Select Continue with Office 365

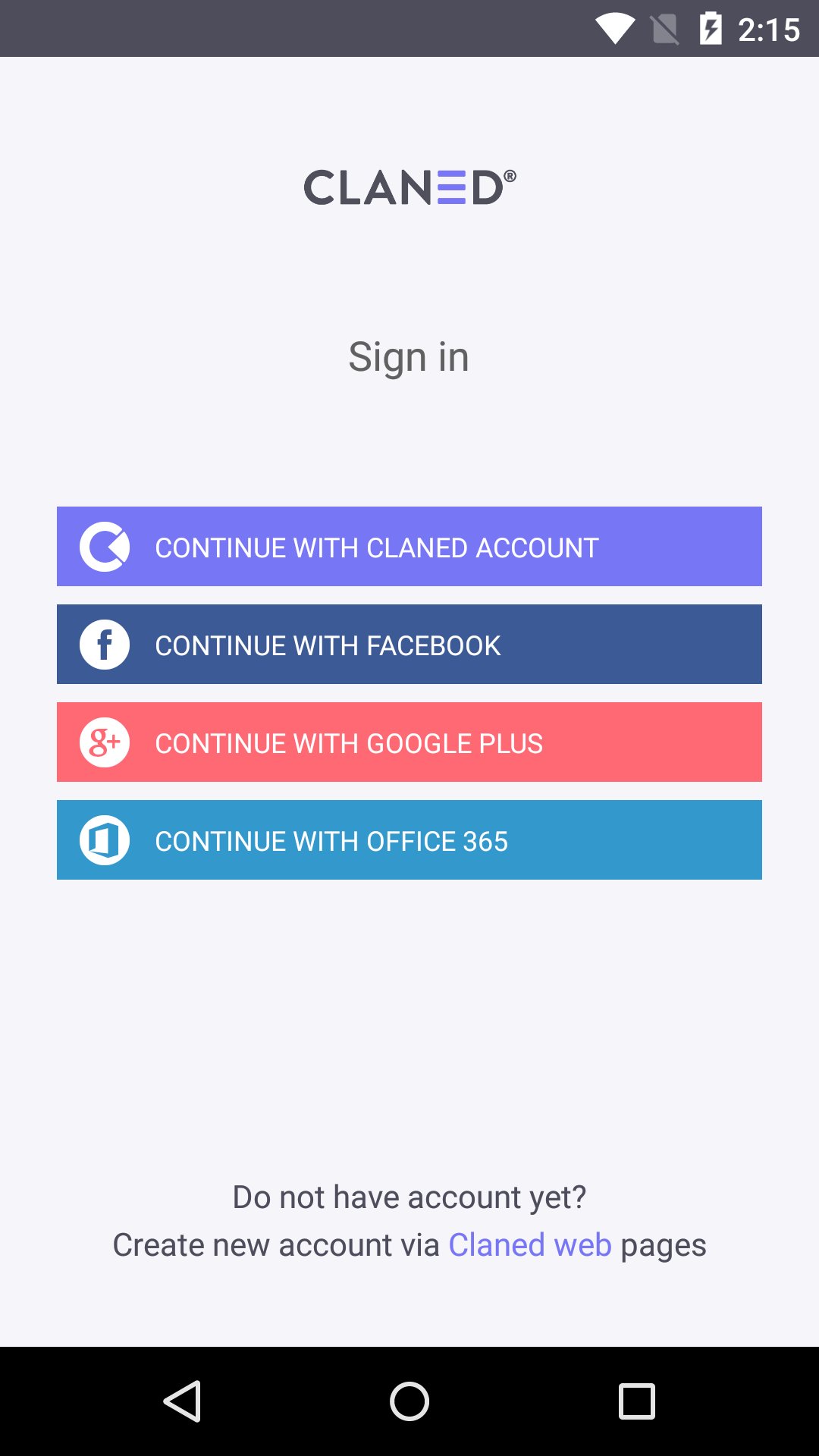pyautogui.click(x=409, y=839)
